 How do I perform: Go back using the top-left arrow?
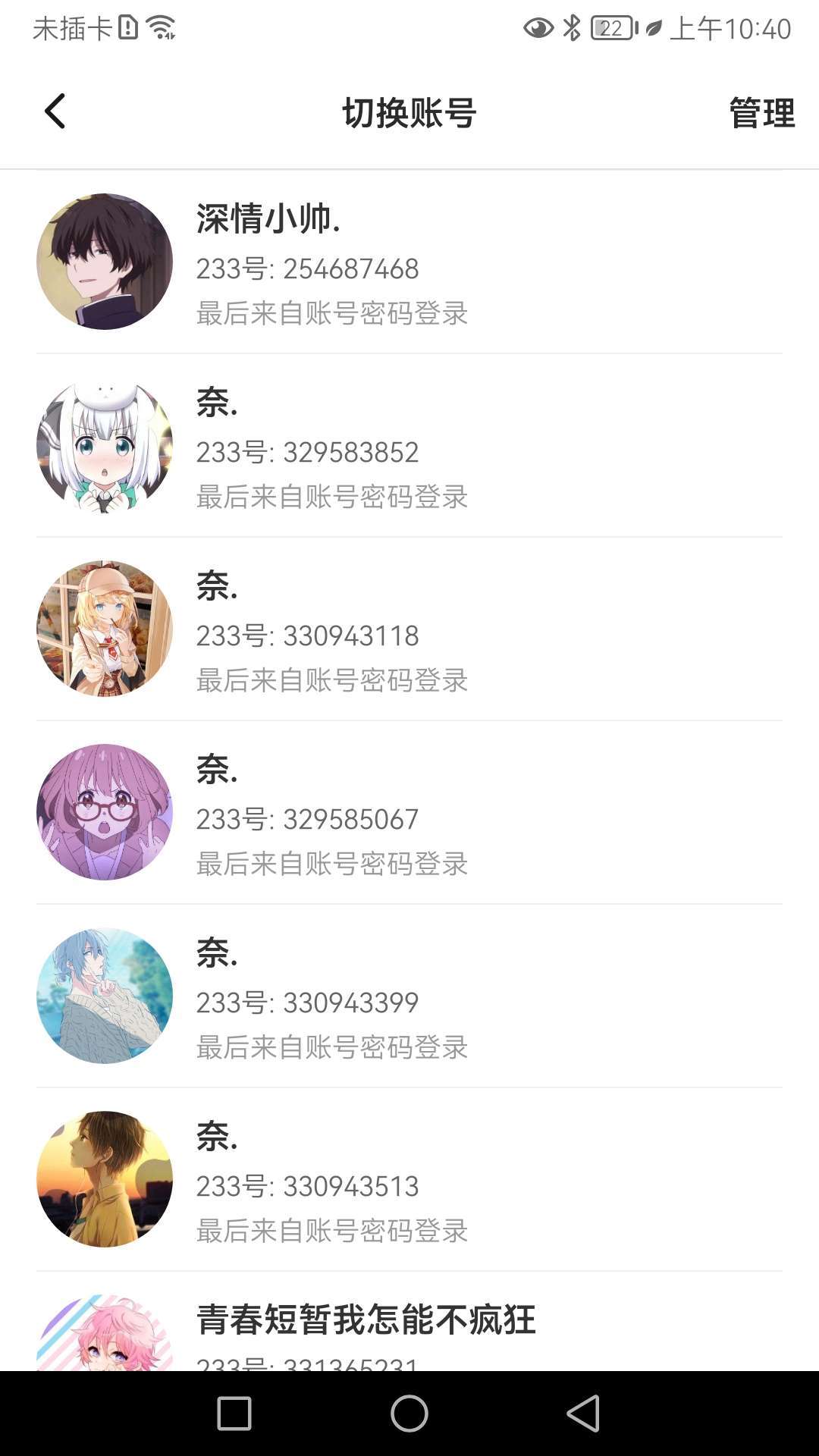(55, 112)
